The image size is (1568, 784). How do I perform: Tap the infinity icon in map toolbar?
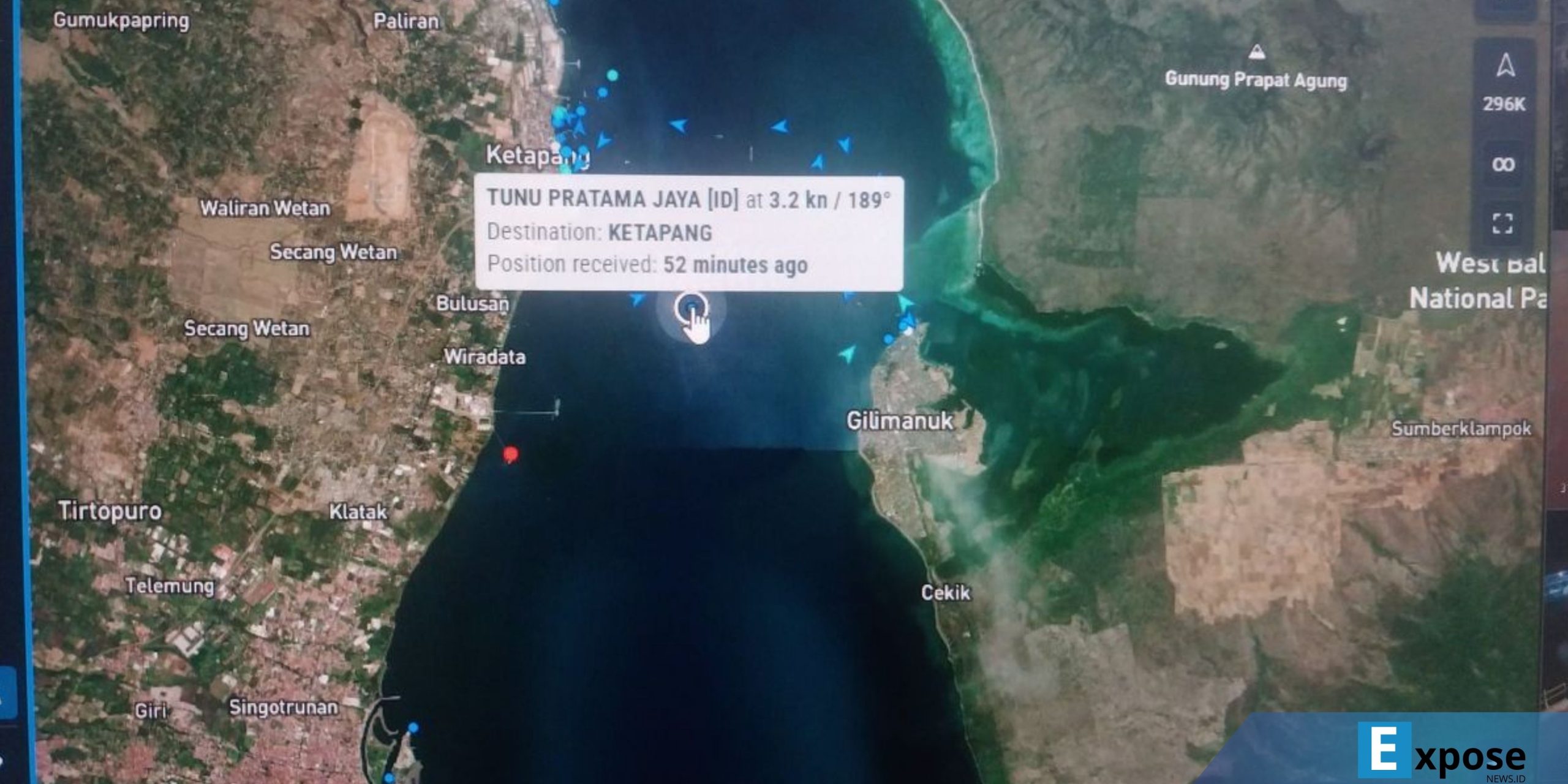click(x=1503, y=164)
